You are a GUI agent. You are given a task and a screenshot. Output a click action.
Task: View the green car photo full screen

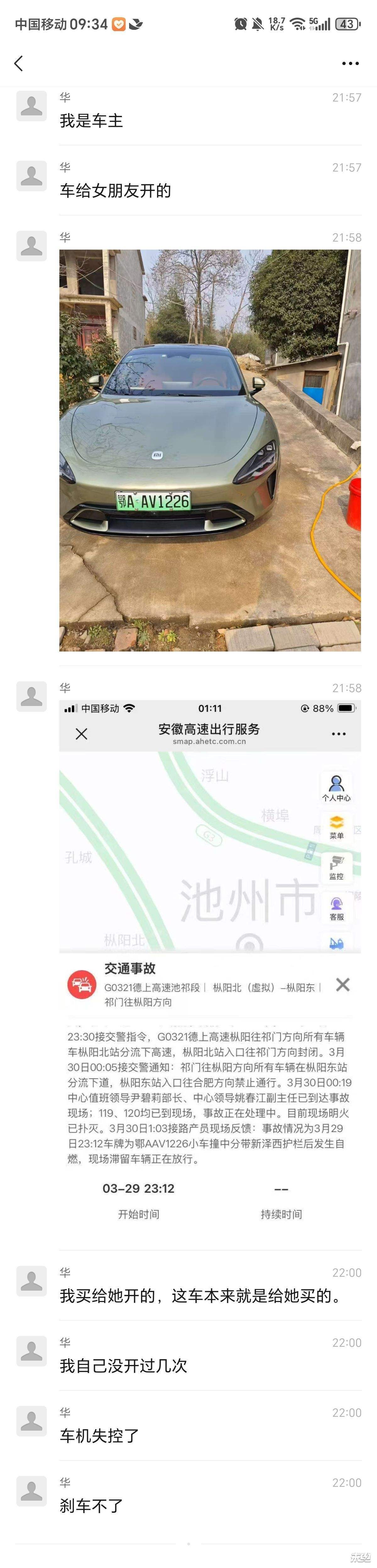[x=210, y=451]
